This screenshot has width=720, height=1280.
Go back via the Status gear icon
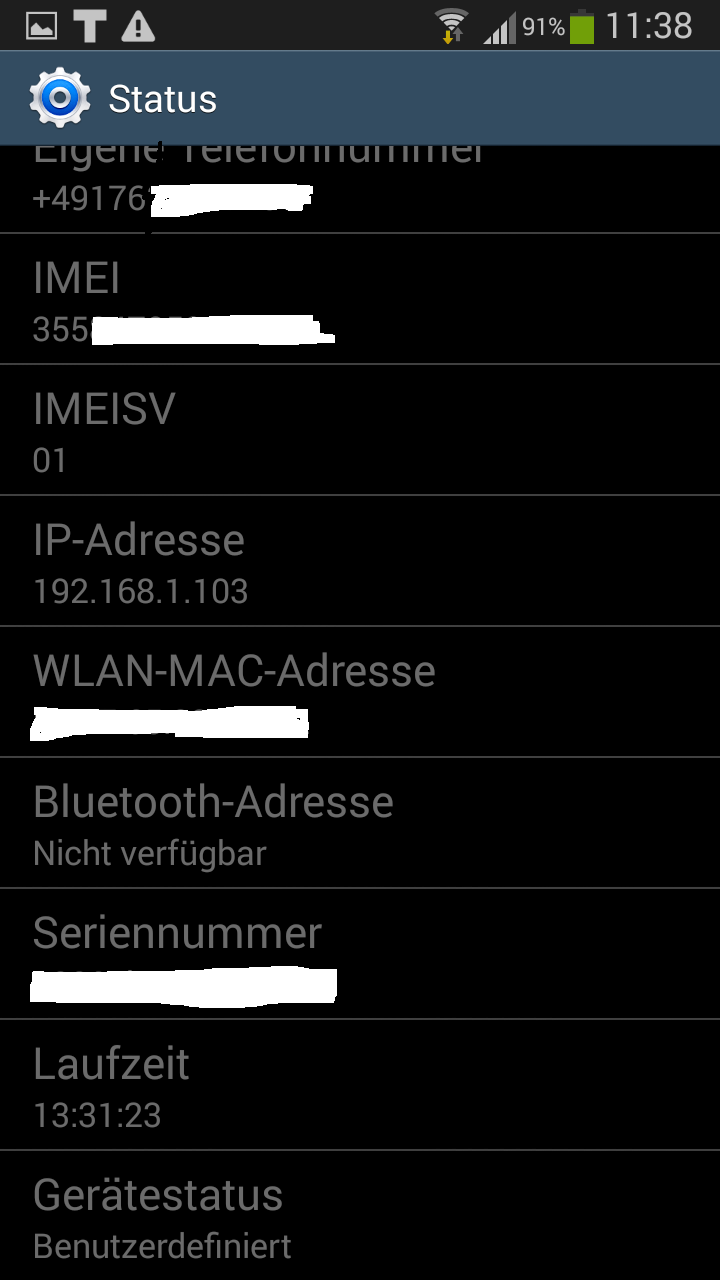coord(60,98)
